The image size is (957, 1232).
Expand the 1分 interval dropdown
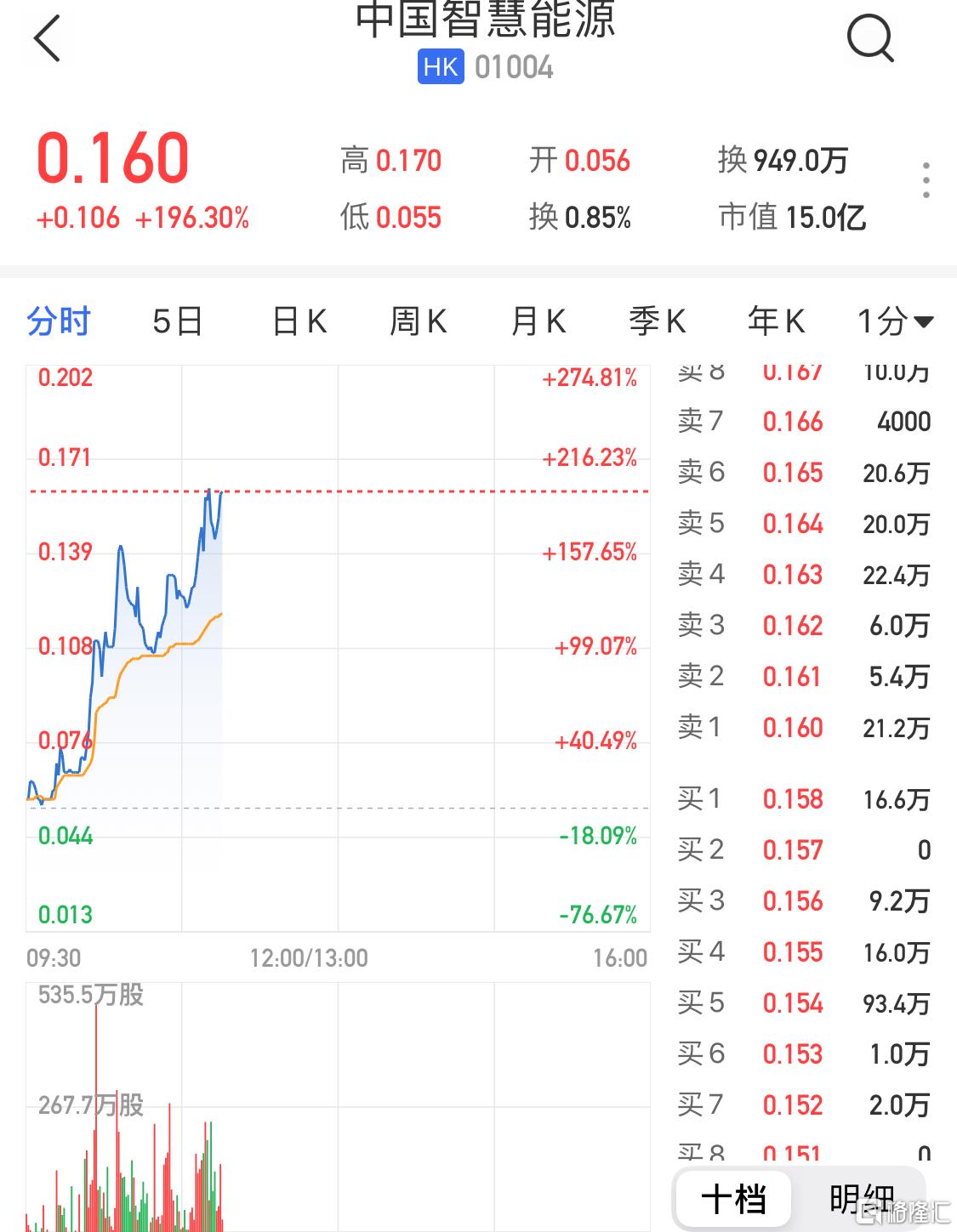coord(894,321)
